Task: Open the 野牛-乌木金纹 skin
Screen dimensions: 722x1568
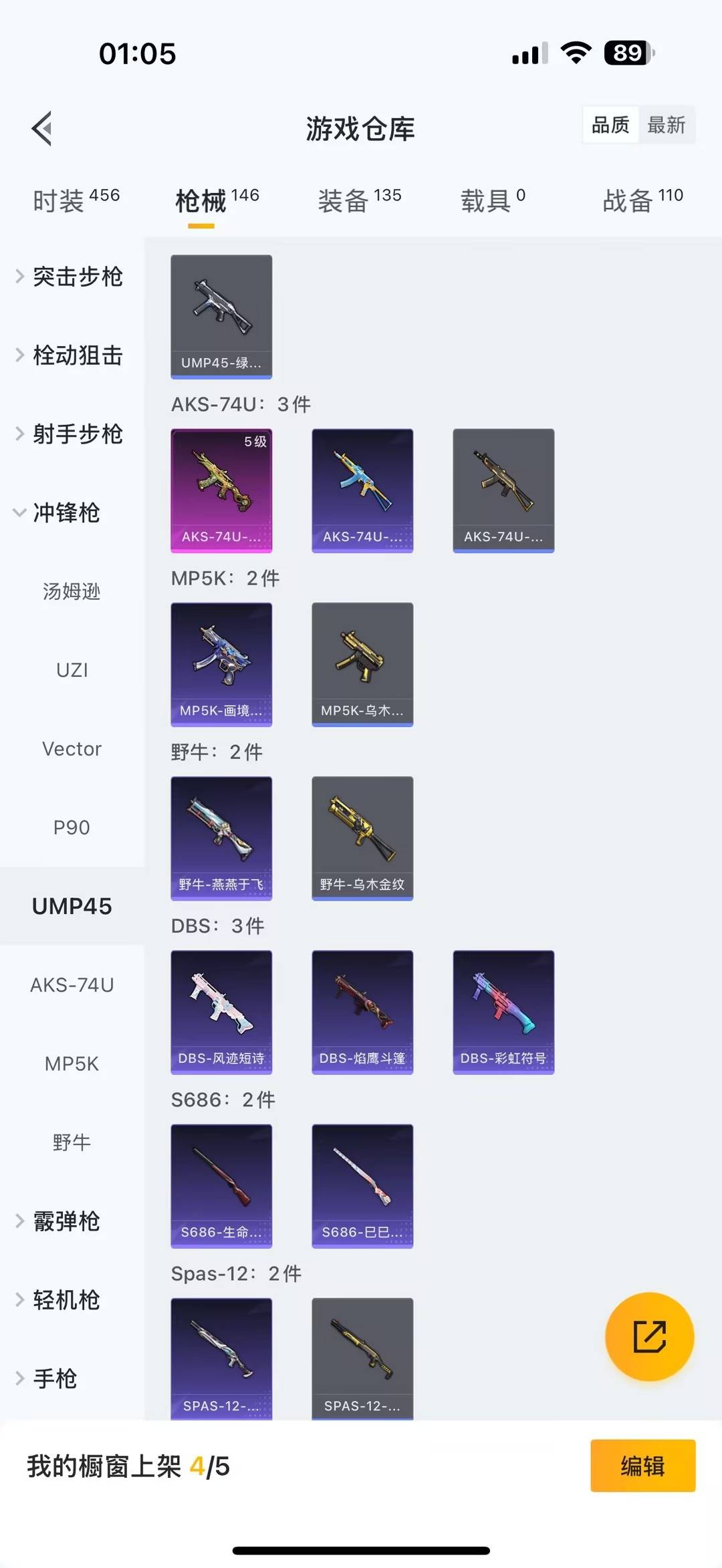Action: tap(362, 838)
